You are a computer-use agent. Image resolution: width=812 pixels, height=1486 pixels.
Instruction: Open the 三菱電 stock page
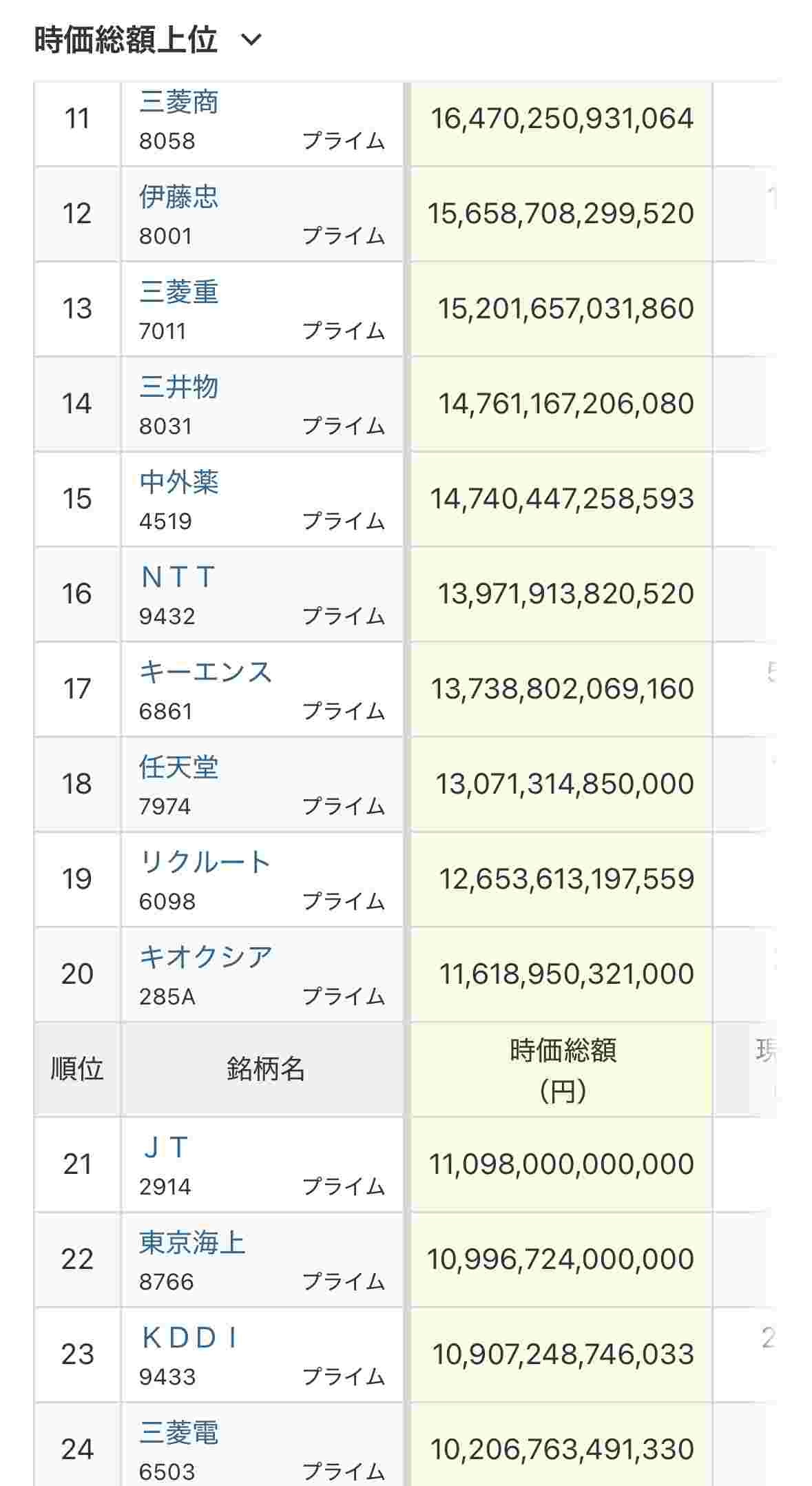pos(178,1433)
